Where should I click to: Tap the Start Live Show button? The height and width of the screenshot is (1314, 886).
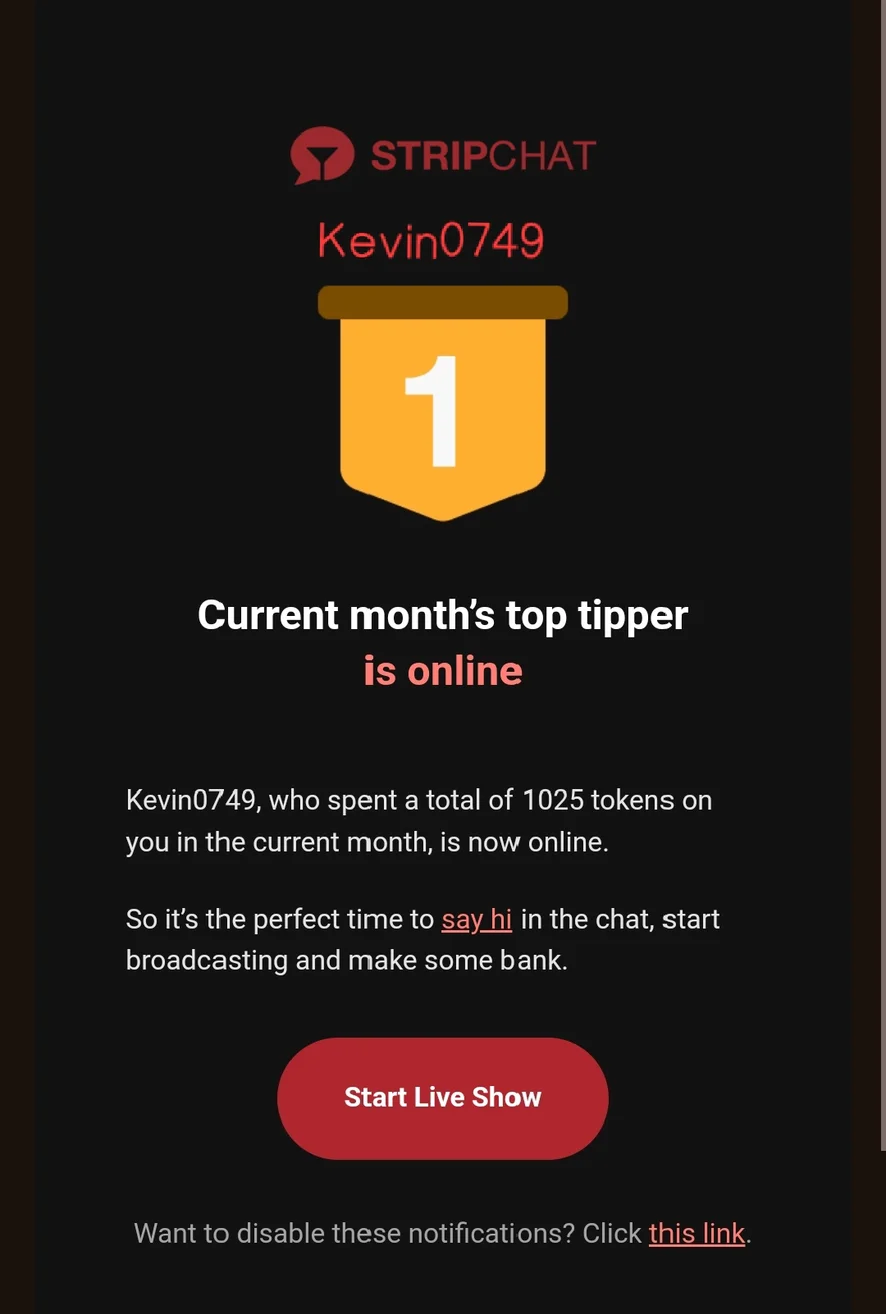pos(442,1098)
